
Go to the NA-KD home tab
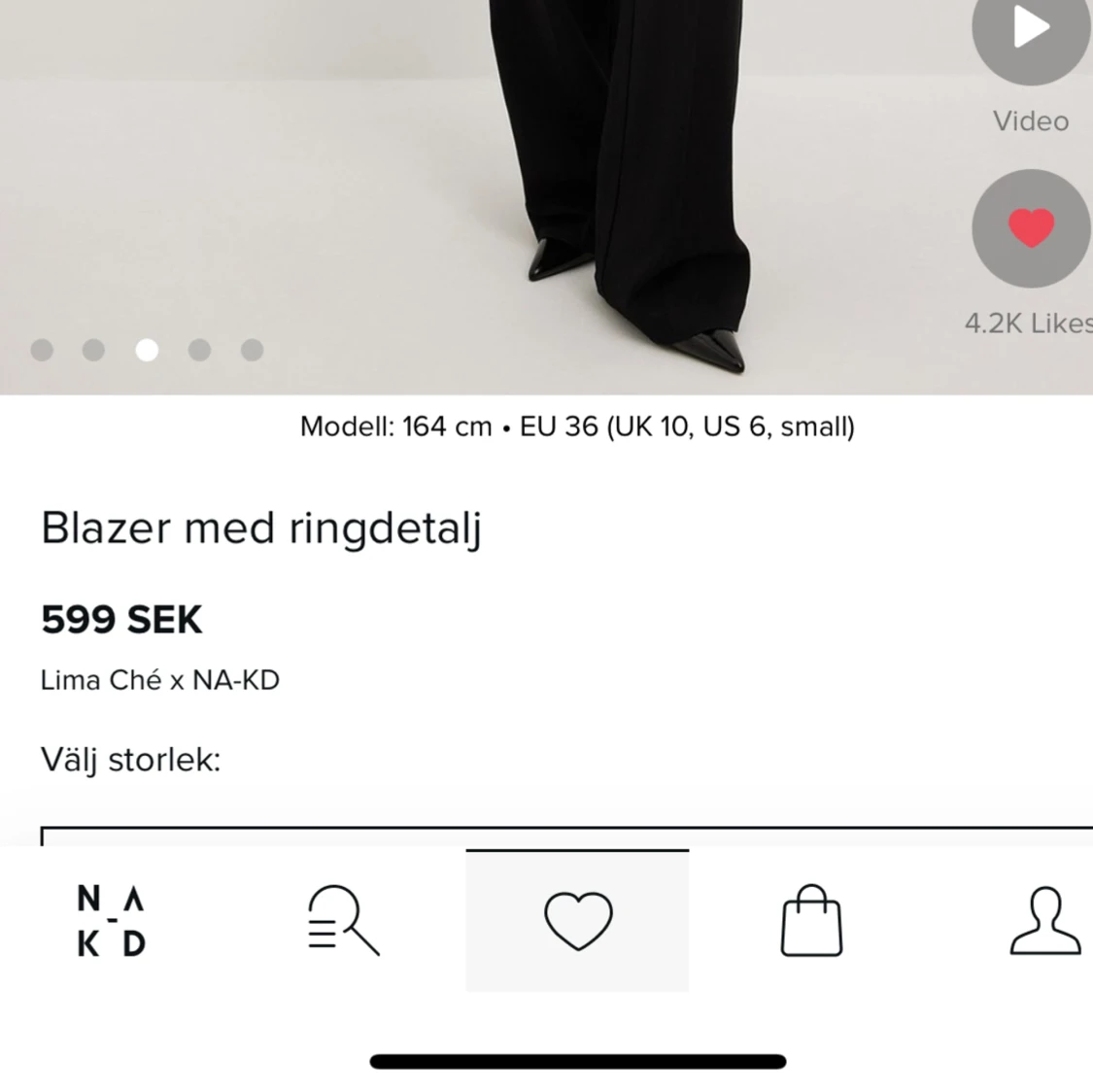coord(111,921)
